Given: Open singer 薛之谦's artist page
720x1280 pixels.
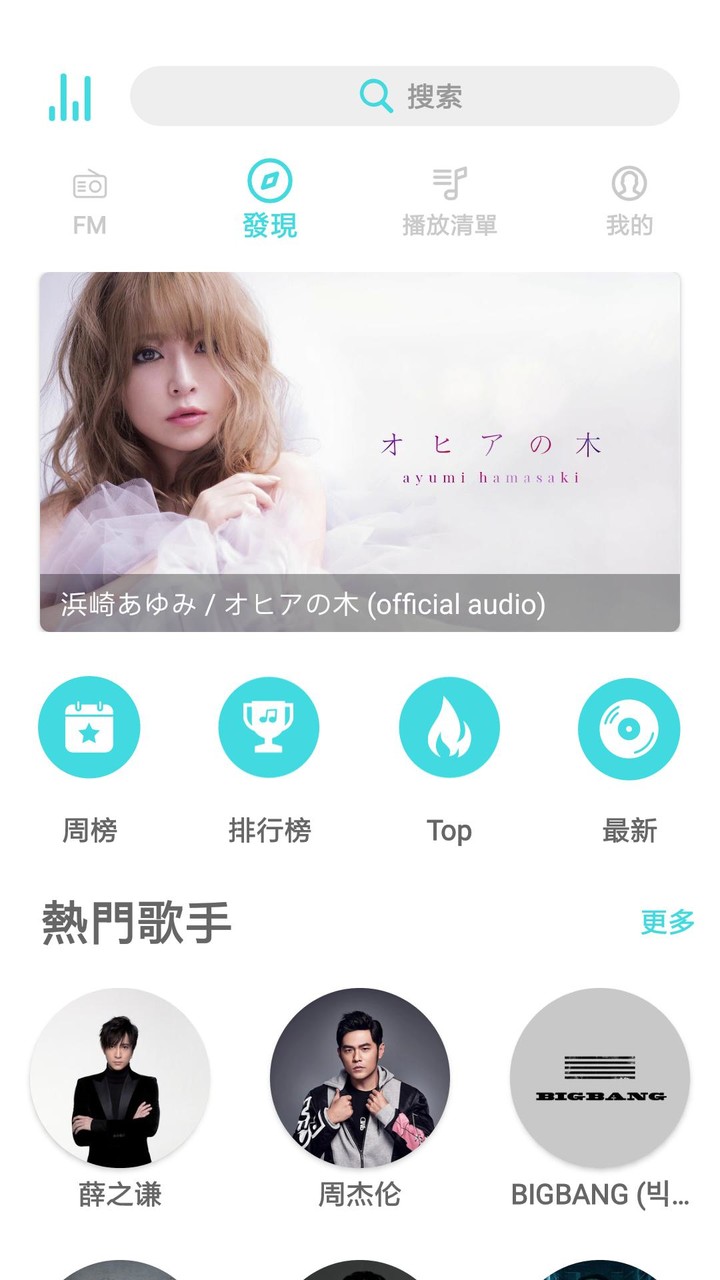Looking at the screenshot, I should point(120,1080).
